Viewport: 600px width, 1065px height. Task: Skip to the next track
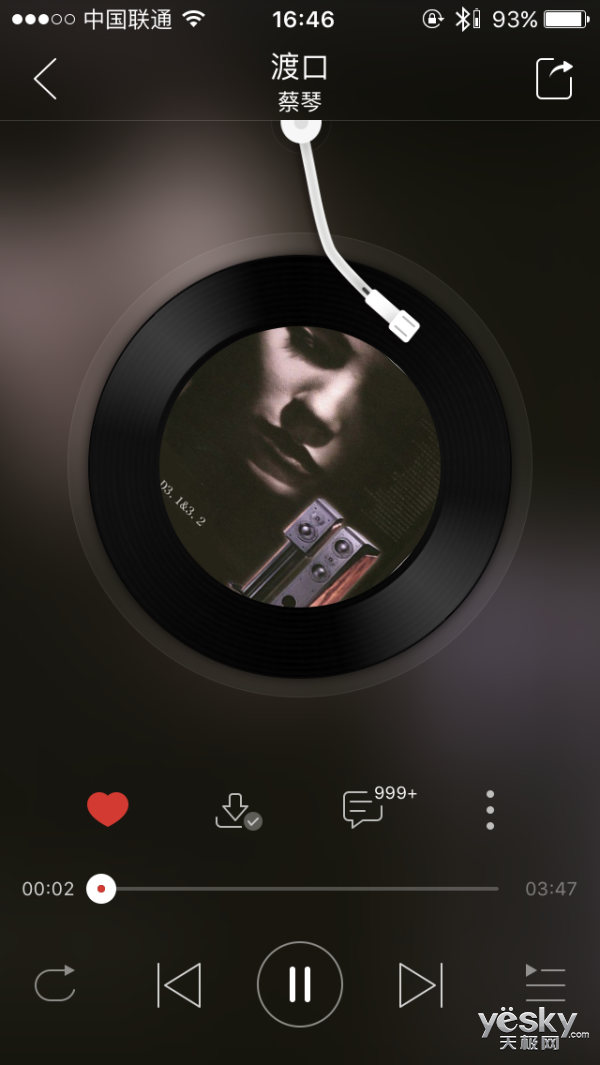point(420,985)
